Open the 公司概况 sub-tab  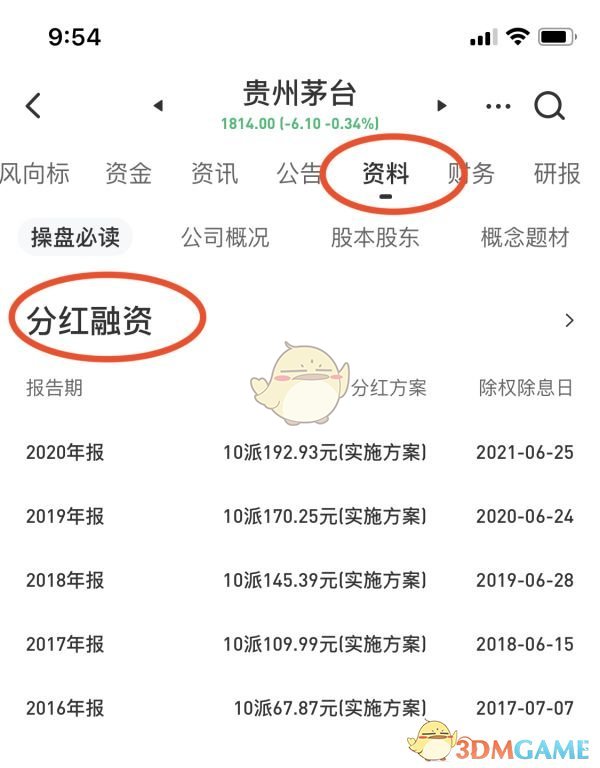[225, 237]
